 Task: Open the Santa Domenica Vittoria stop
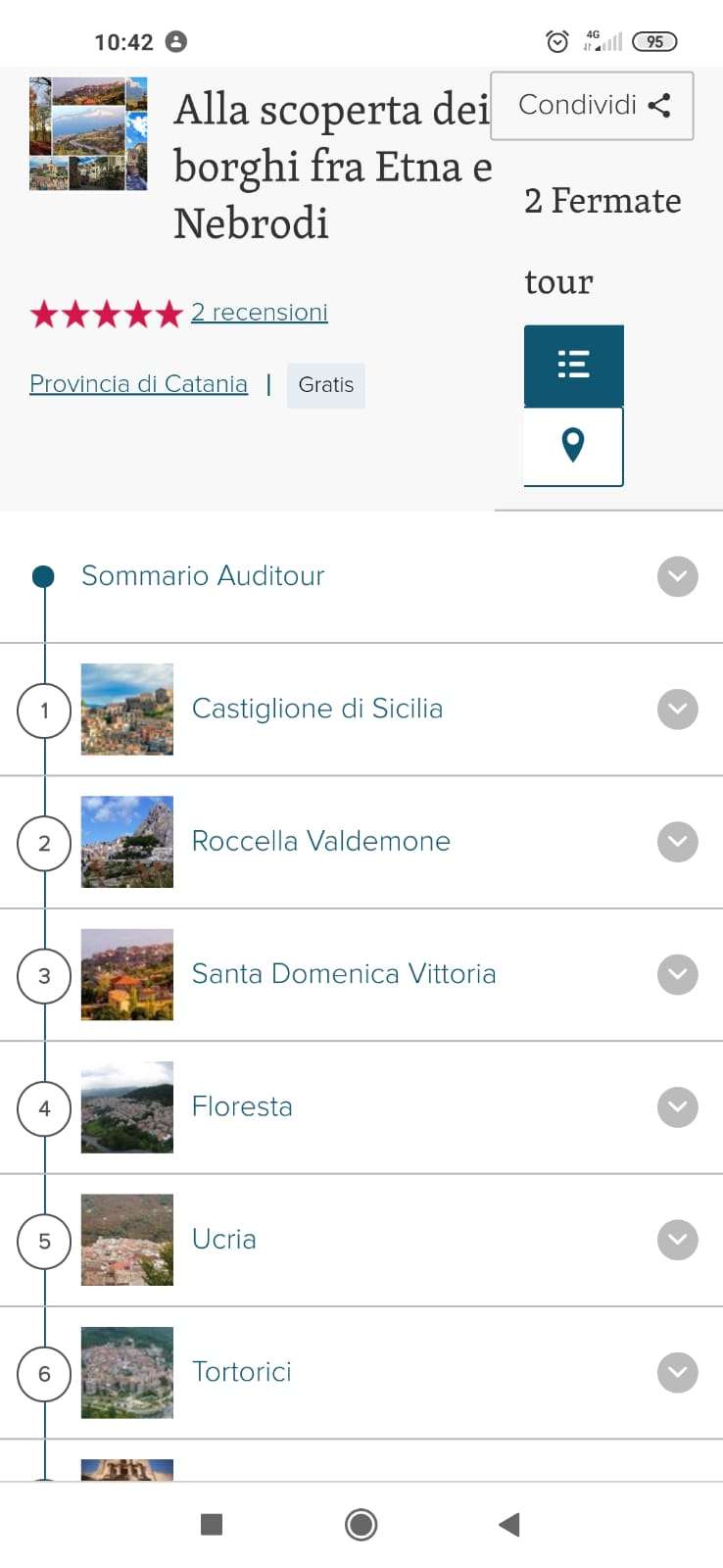tap(343, 974)
